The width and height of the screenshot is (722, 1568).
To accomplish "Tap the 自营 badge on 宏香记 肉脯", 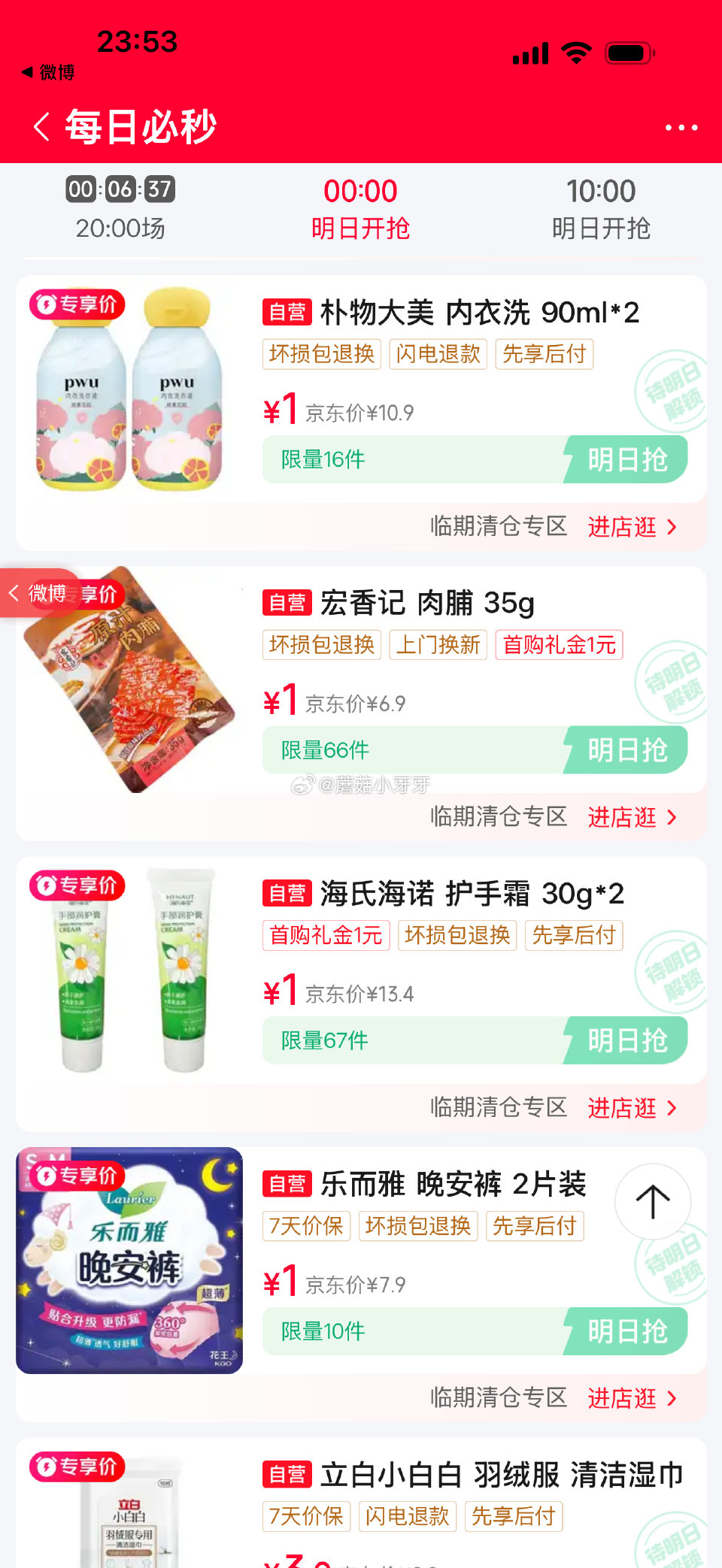I will click(x=289, y=602).
